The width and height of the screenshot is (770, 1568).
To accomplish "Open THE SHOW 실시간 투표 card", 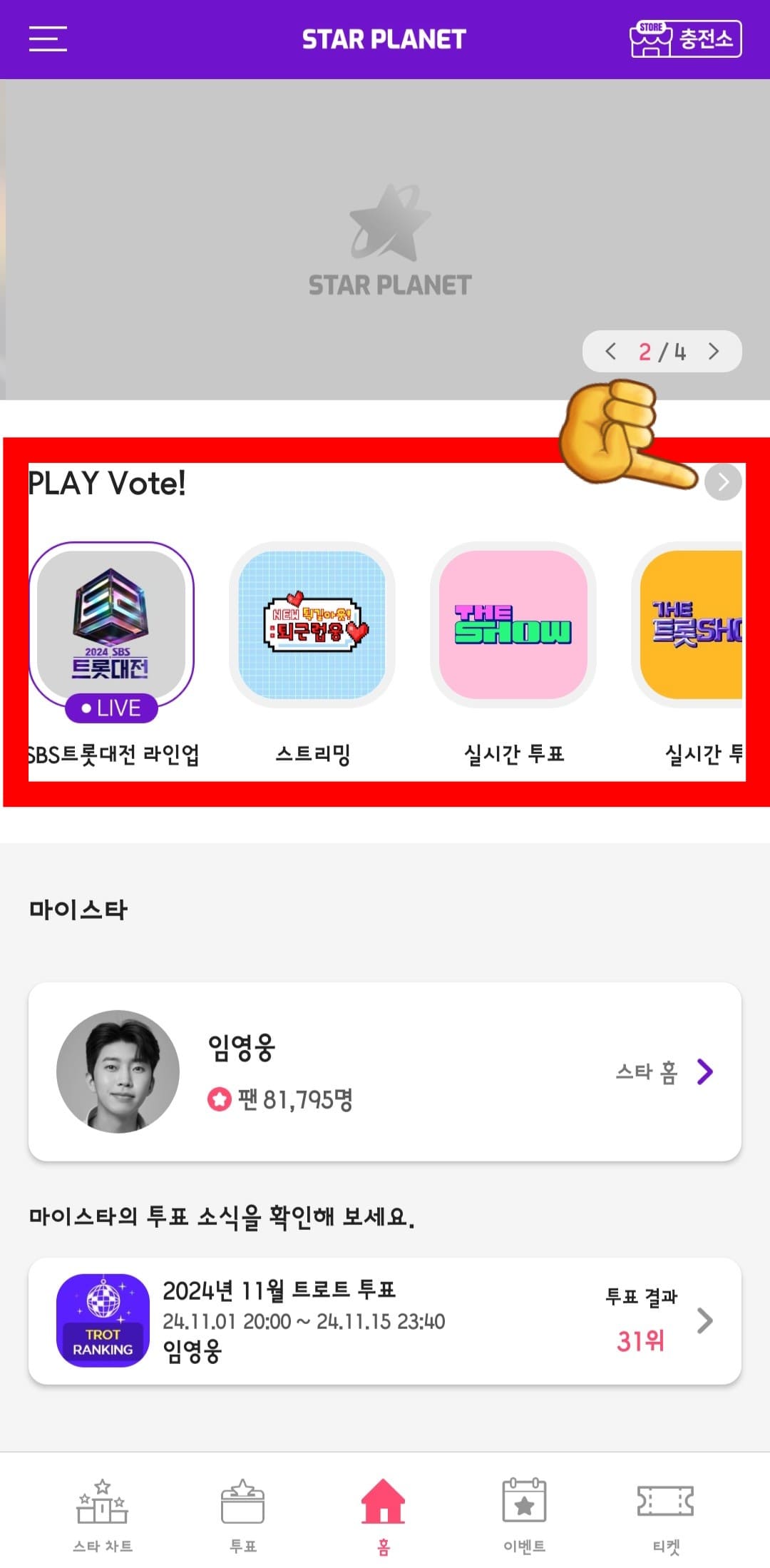I will click(x=512, y=628).
